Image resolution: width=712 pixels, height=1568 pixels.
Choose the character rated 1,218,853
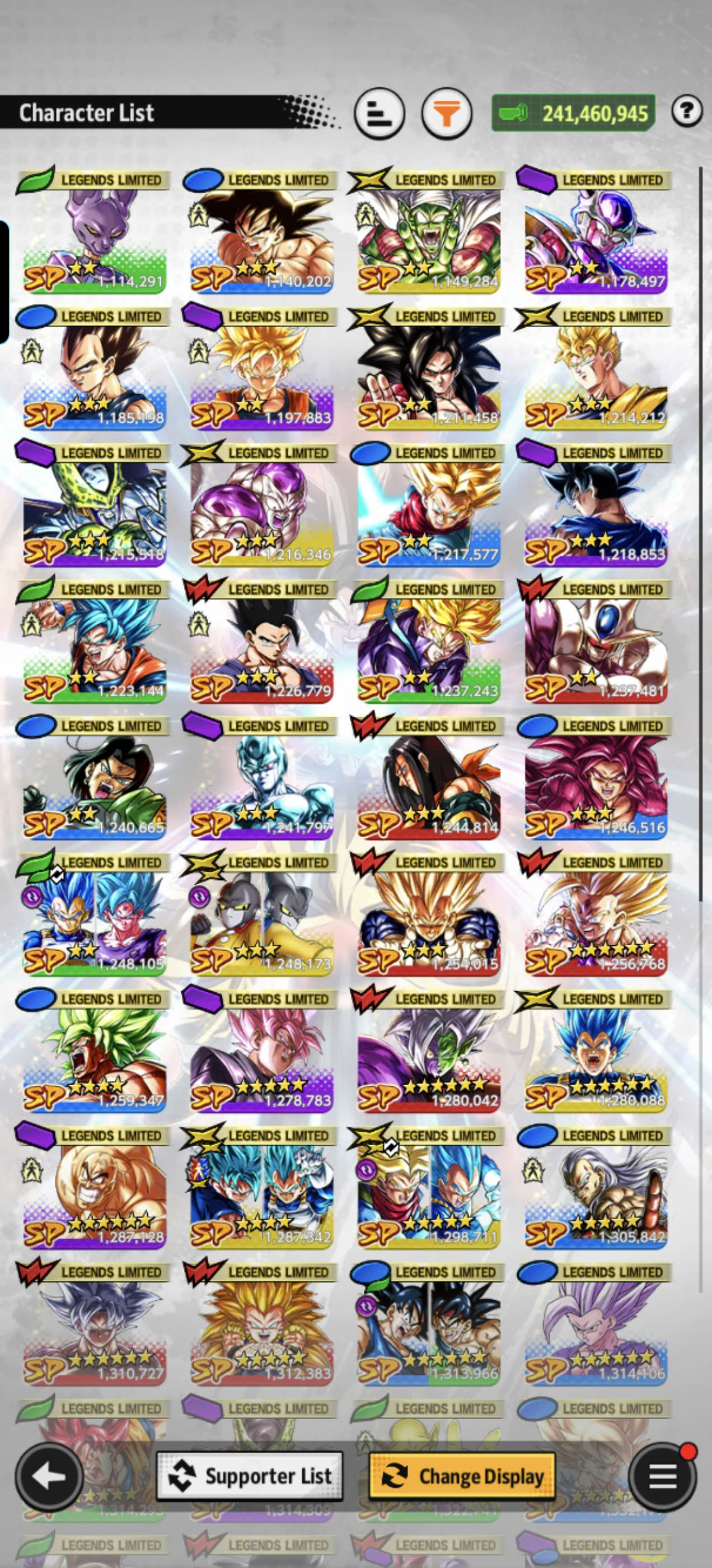tap(595, 505)
